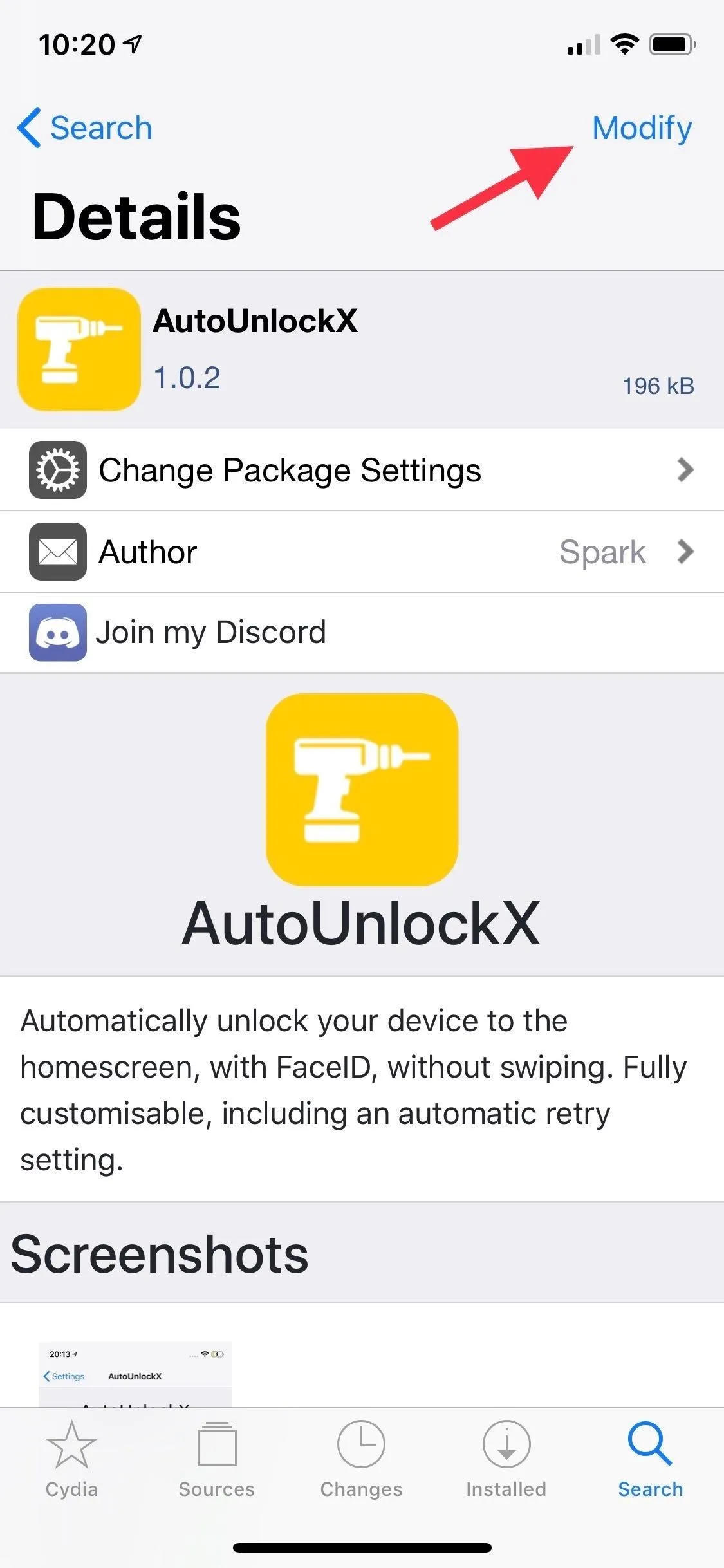Image resolution: width=724 pixels, height=1568 pixels.
Task: Switch to the Cydia tab
Action: 71,1459
